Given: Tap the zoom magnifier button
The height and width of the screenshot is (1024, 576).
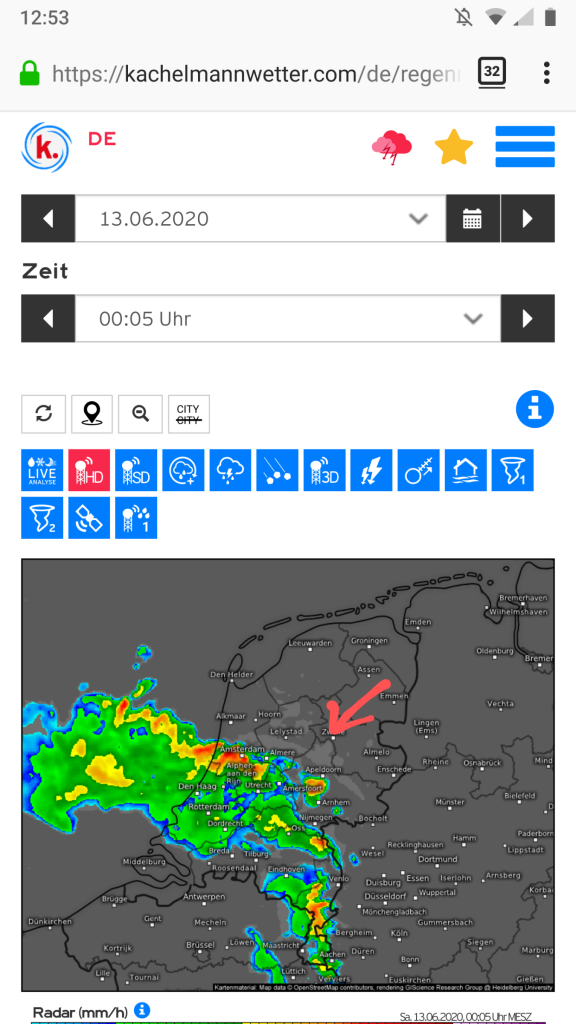Looking at the screenshot, I should pos(140,414).
